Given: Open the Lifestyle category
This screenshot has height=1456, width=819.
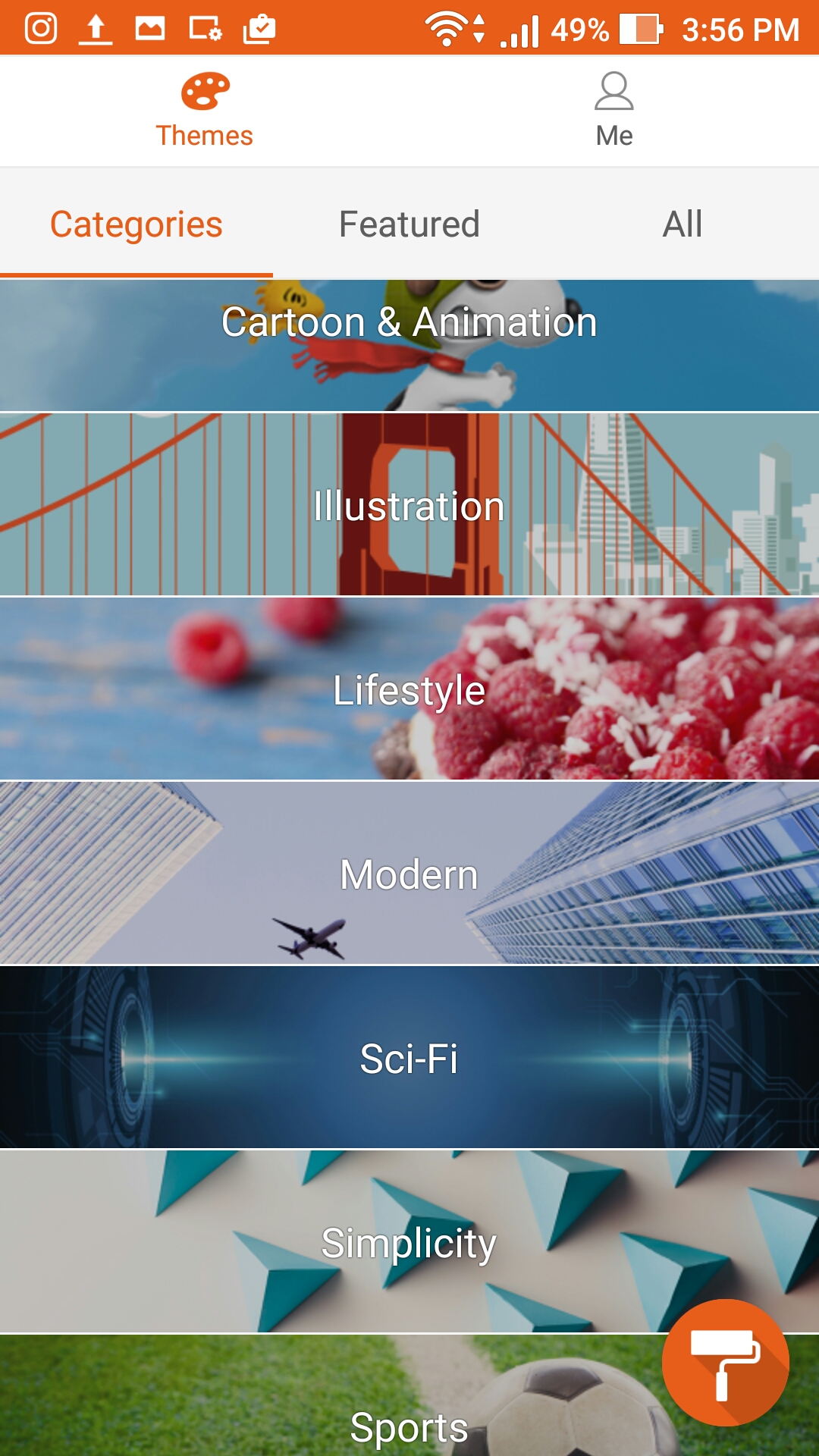Looking at the screenshot, I should 409,689.
